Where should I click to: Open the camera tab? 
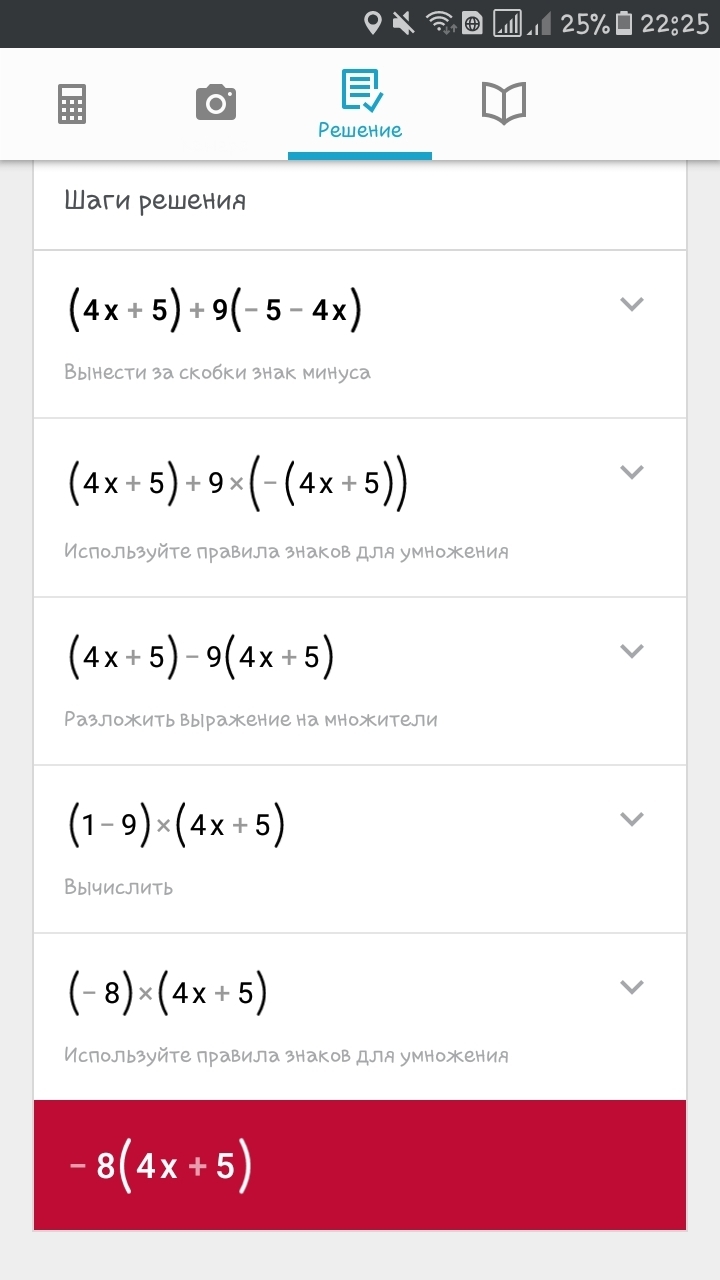[216, 104]
